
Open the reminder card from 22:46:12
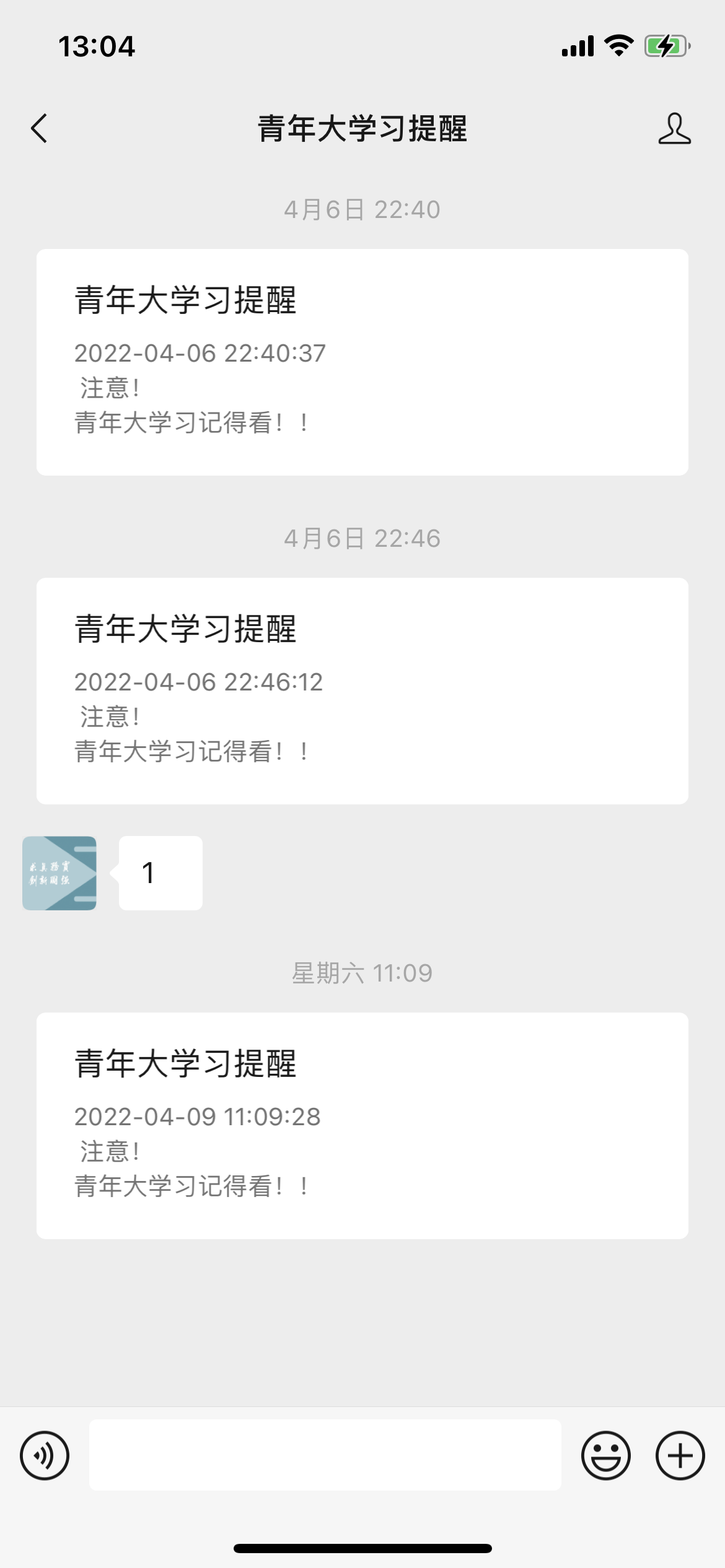[362, 691]
